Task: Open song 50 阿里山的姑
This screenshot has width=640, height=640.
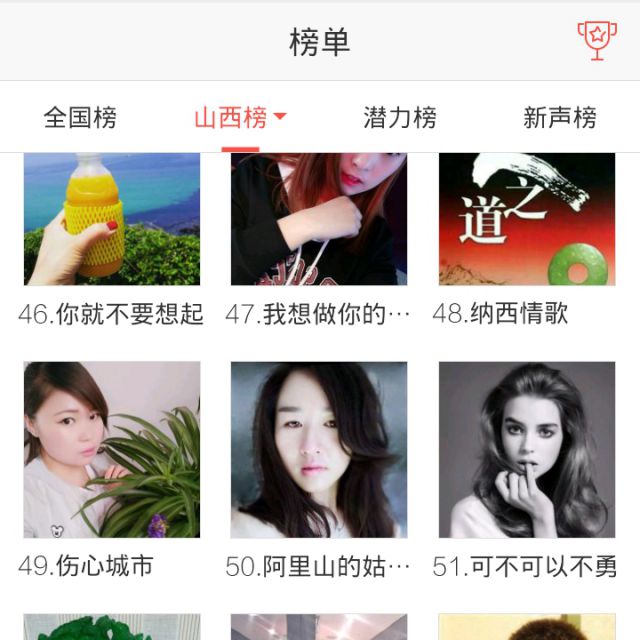Action: (x=319, y=450)
